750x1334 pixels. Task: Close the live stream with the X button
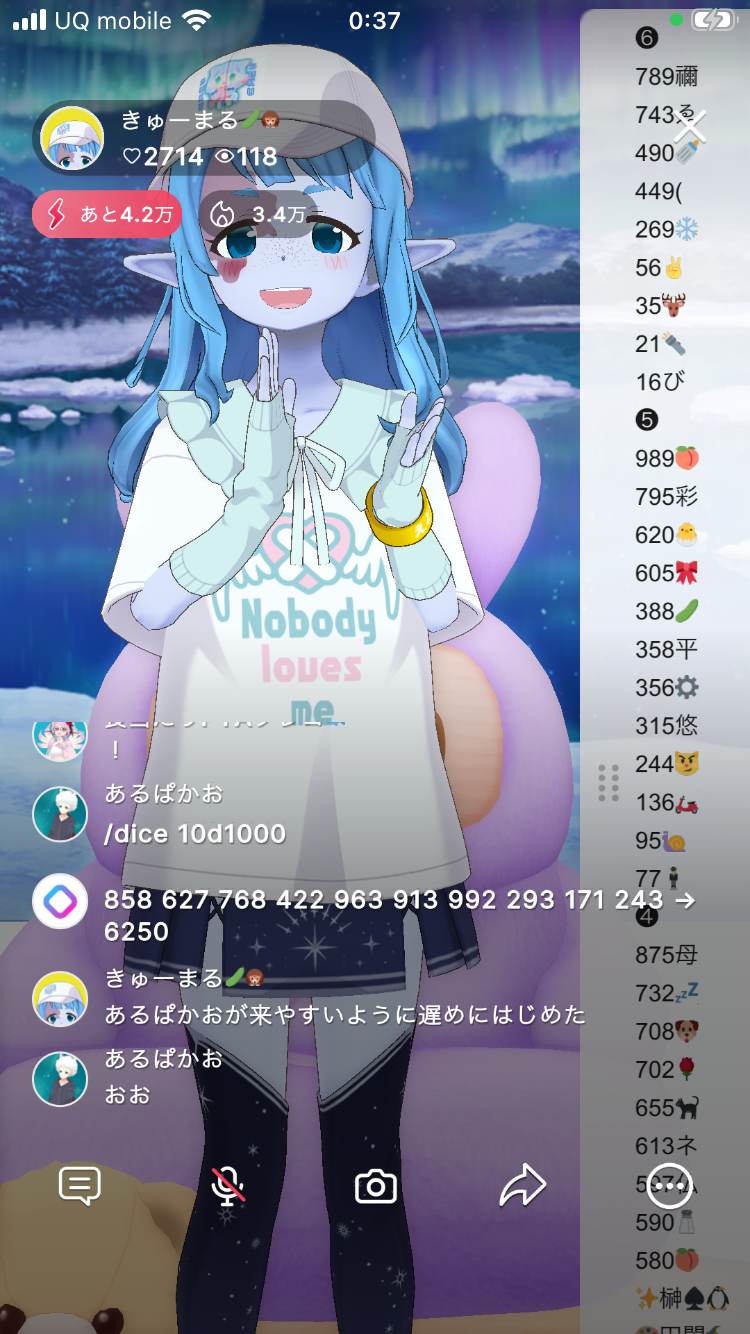pos(690,128)
